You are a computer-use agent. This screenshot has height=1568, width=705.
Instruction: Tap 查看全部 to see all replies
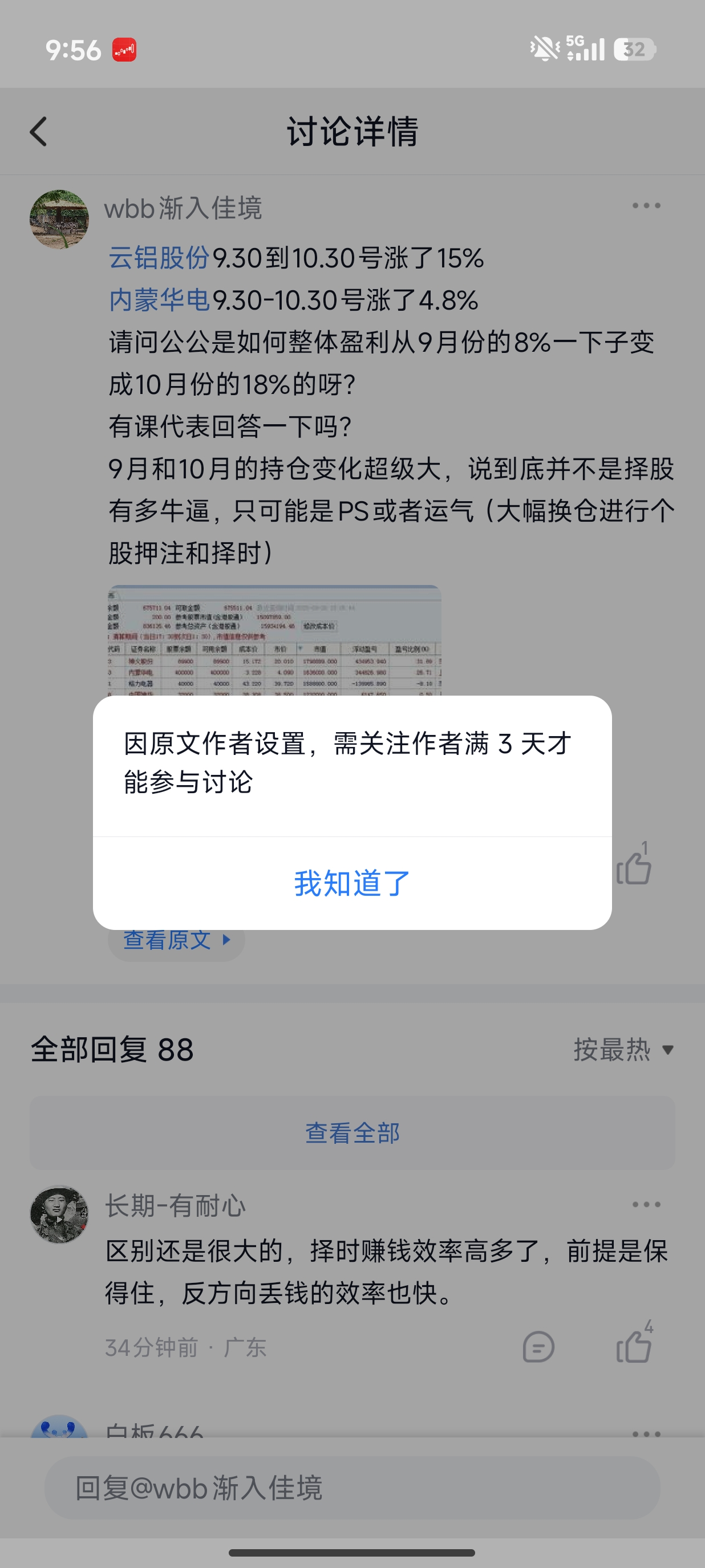point(352,1133)
